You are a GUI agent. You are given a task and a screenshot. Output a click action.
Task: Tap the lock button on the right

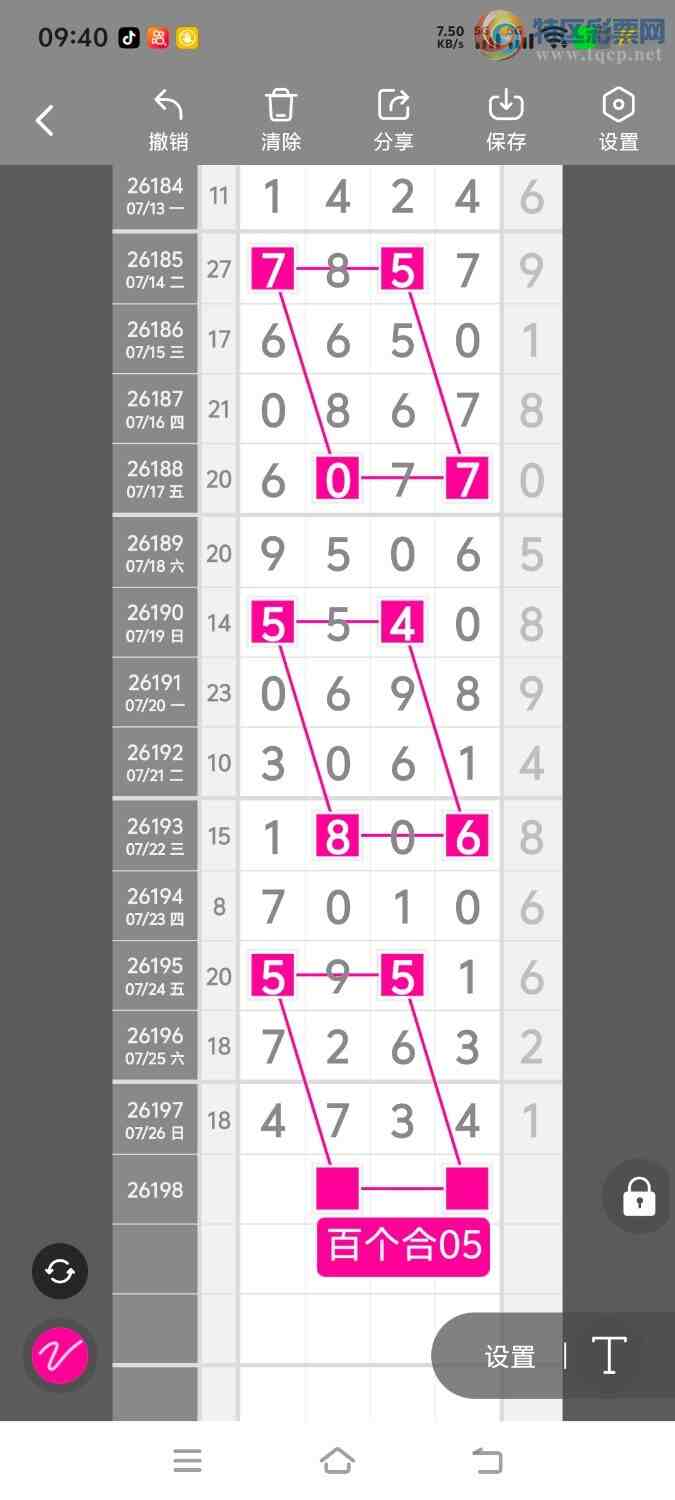pos(638,1196)
